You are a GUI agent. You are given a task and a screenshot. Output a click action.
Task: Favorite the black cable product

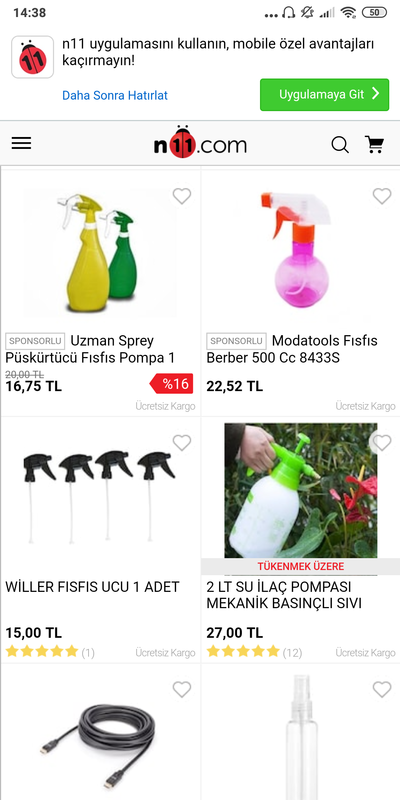(182, 689)
